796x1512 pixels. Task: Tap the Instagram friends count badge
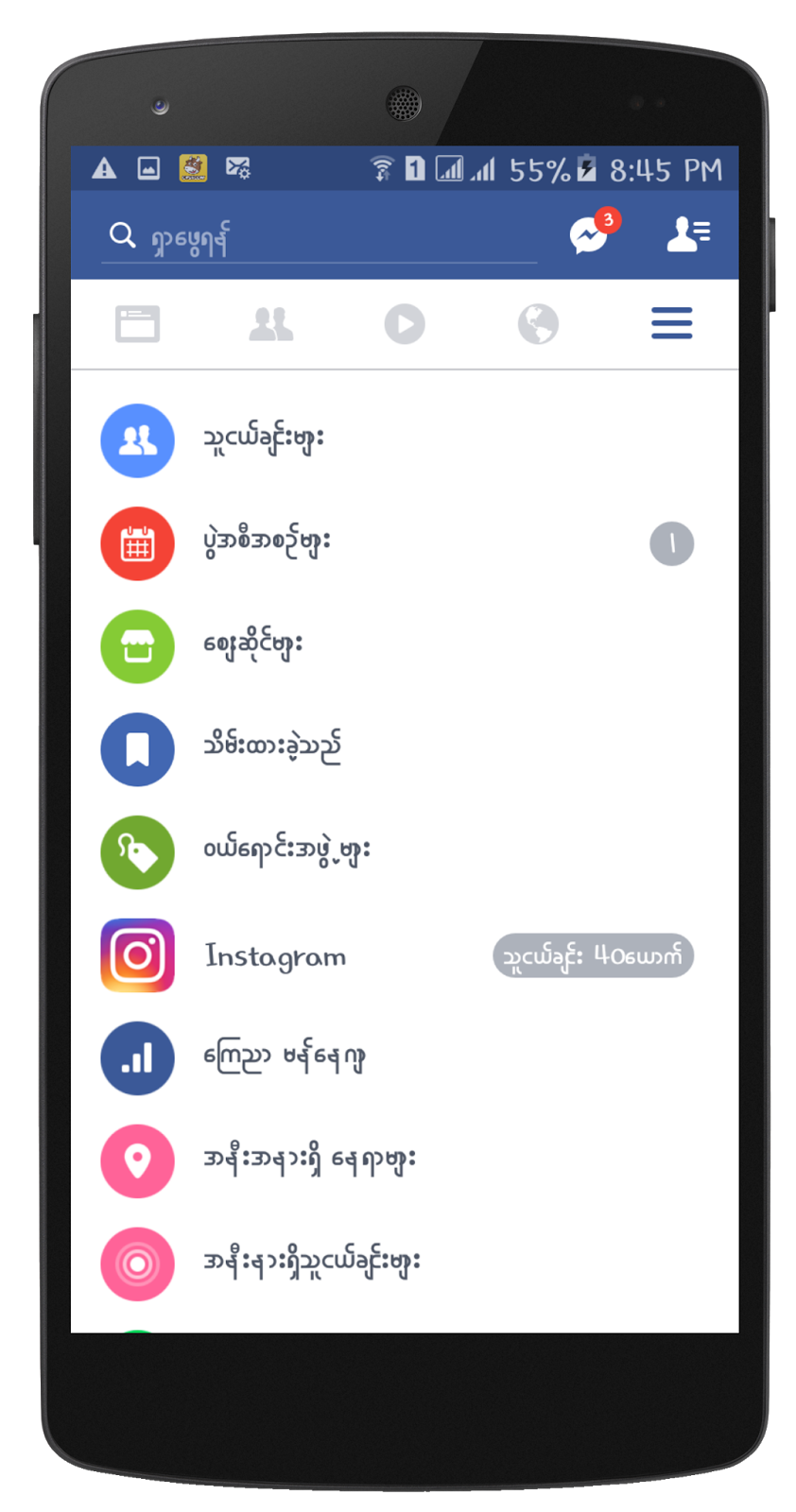click(x=593, y=955)
